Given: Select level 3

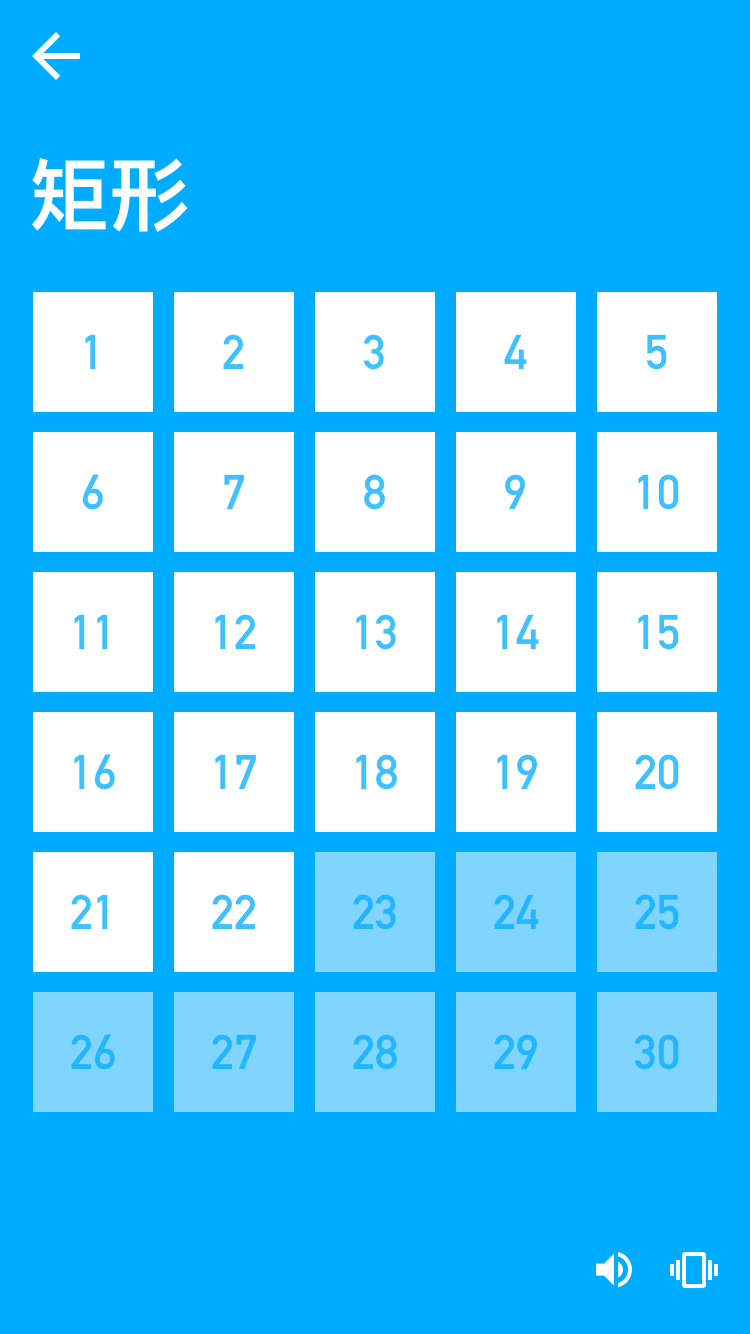Looking at the screenshot, I should [x=375, y=352].
